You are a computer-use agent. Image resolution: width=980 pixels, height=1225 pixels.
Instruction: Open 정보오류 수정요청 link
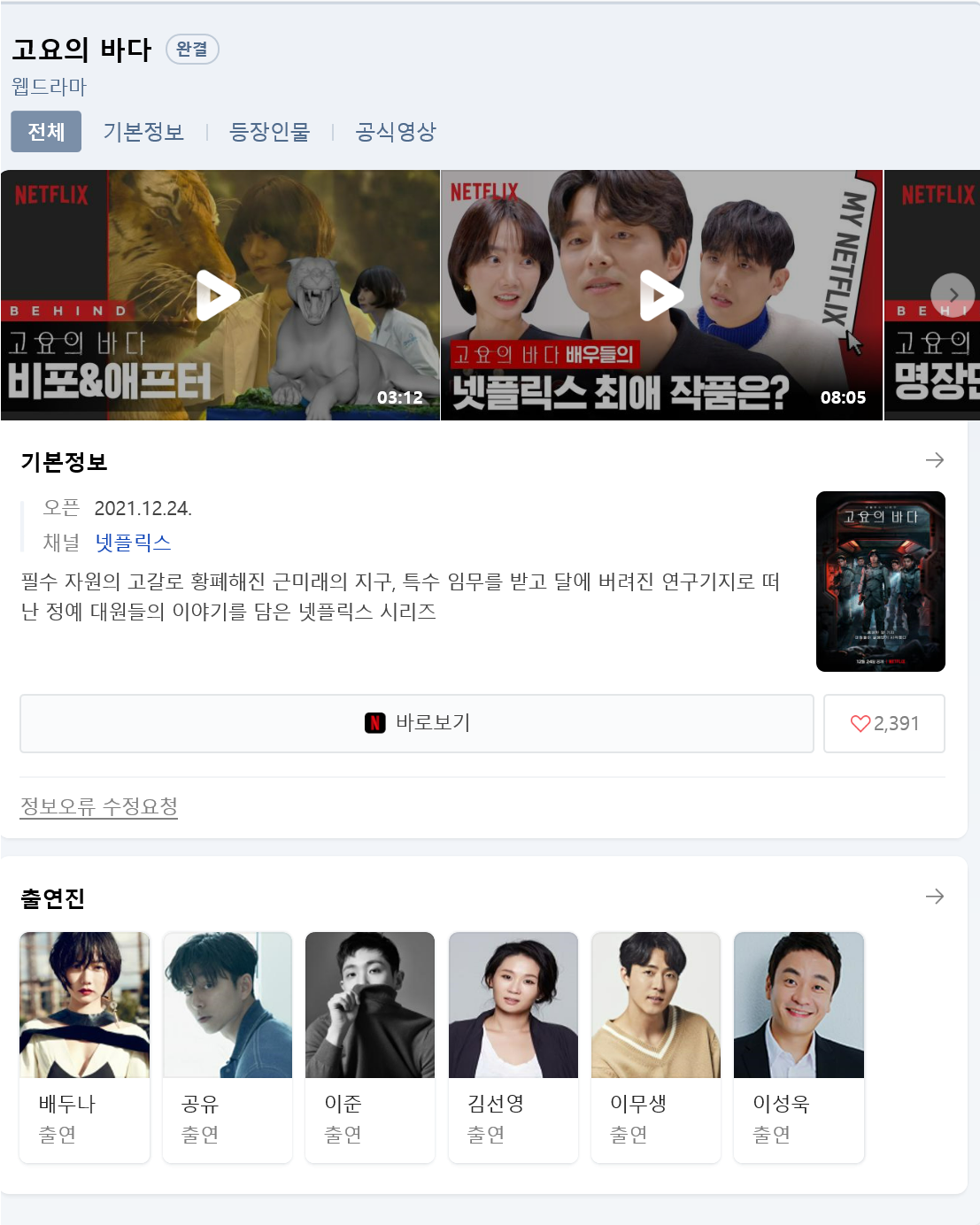[99, 806]
